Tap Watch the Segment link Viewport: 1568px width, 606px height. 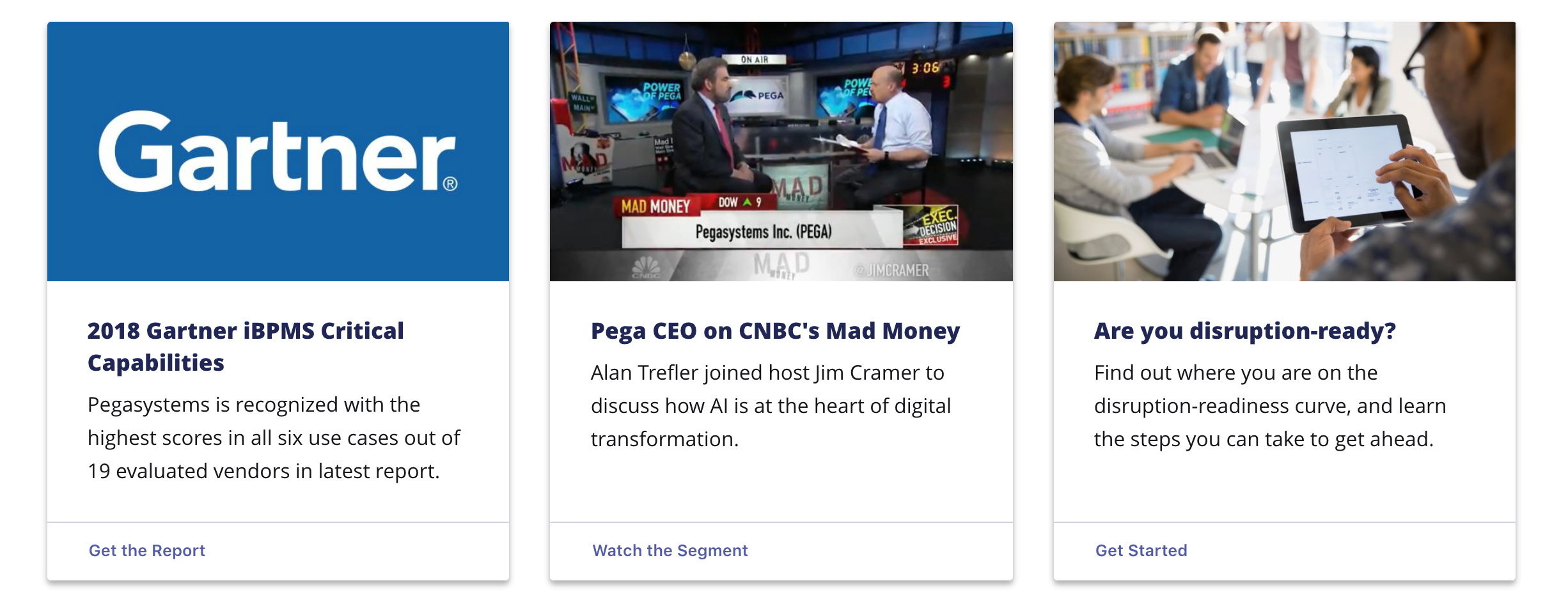670,550
